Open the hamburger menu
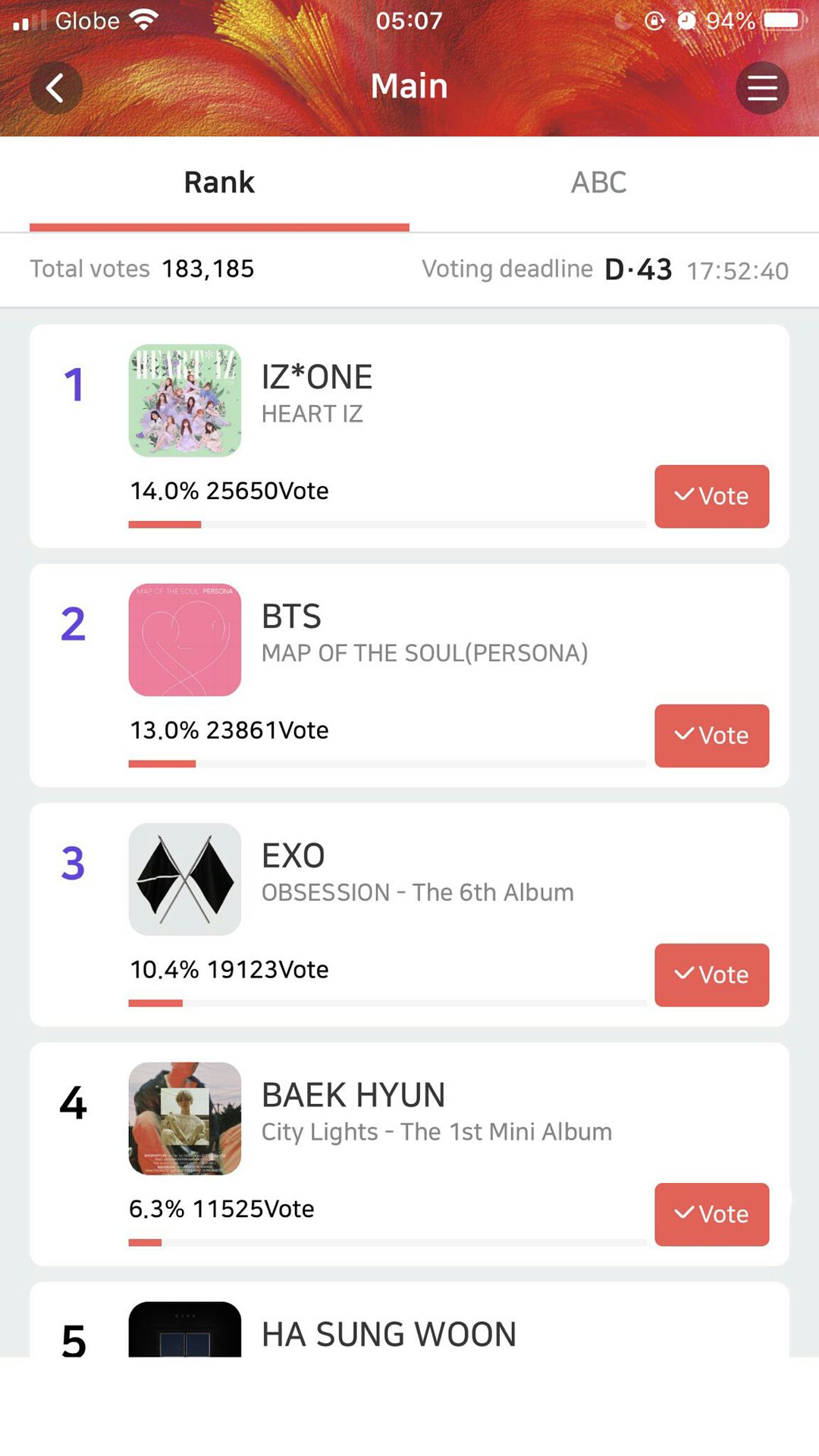 coord(762,88)
